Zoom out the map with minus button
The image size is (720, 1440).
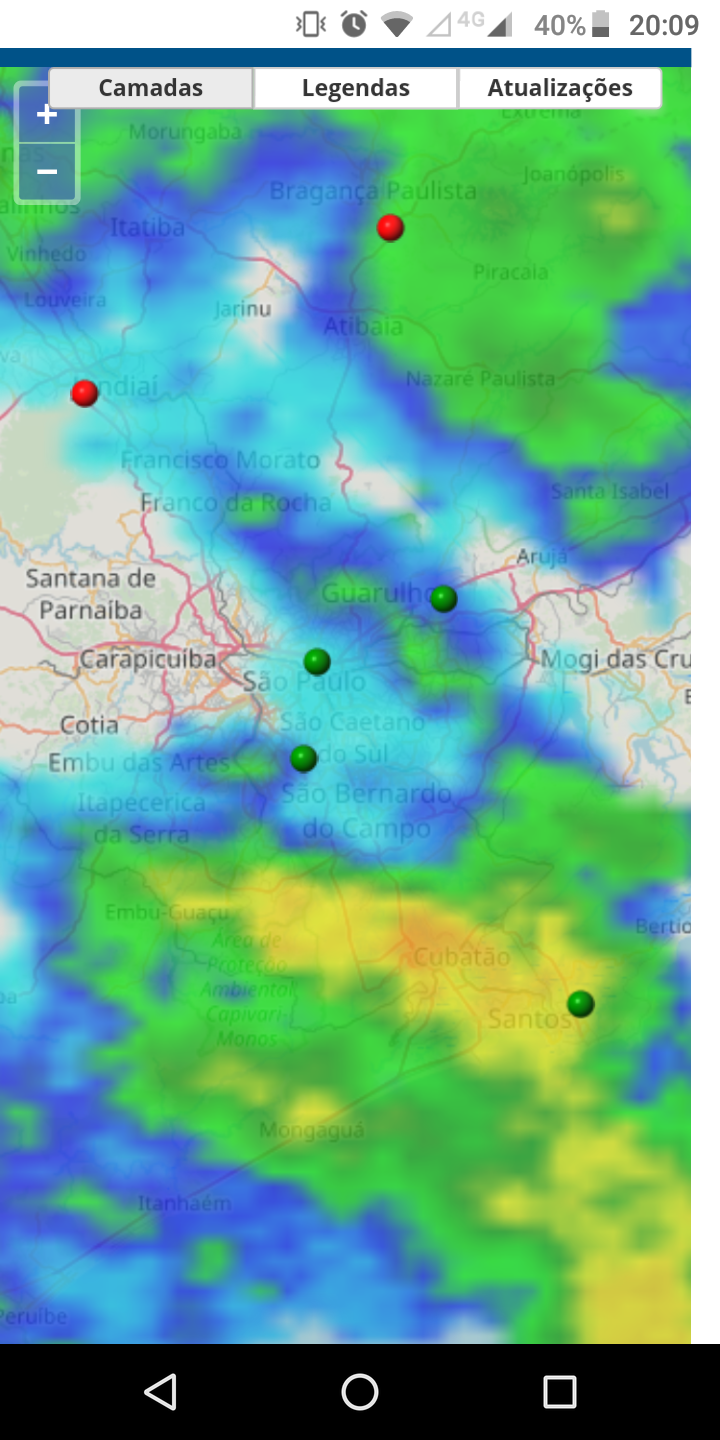pyautogui.click(x=47, y=172)
